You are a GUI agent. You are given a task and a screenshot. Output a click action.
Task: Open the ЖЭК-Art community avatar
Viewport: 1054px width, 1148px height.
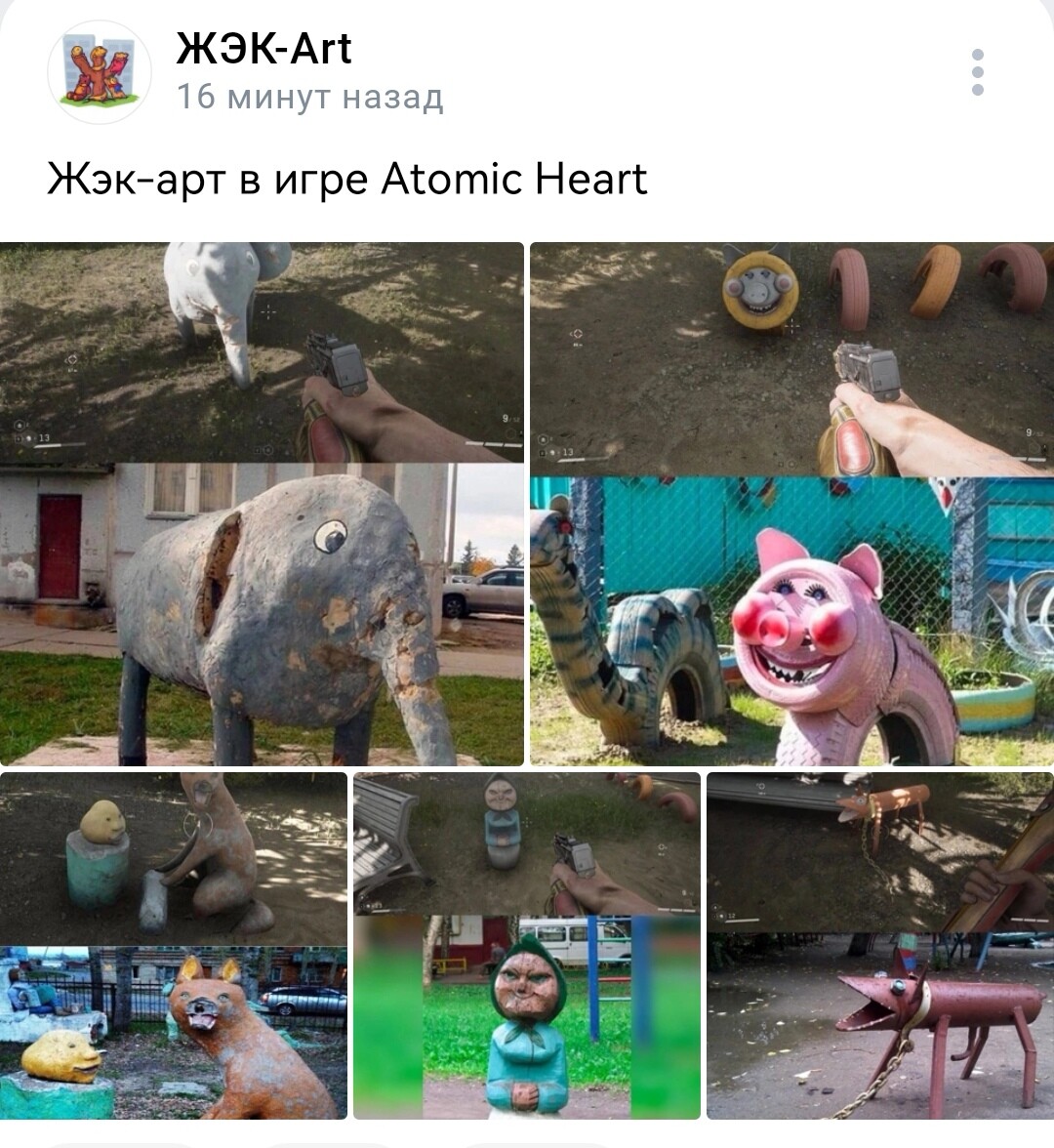[99, 72]
